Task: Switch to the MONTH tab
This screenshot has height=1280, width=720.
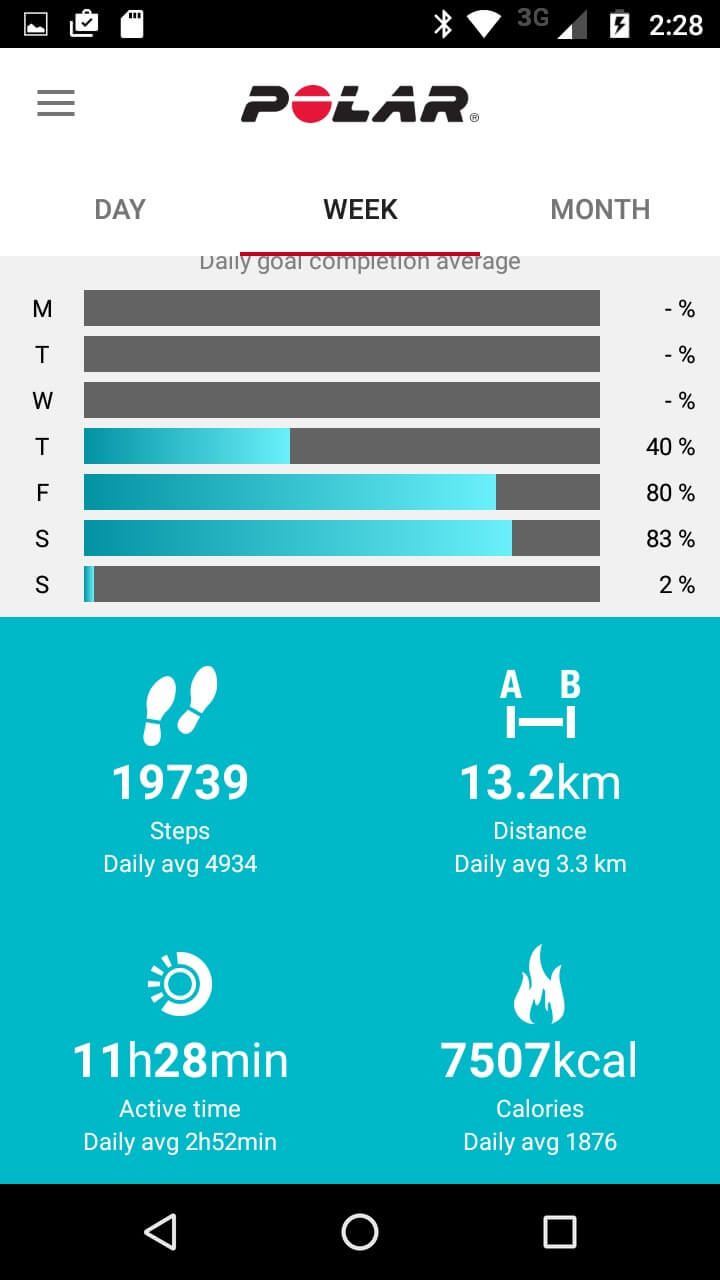Action: click(x=600, y=209)
